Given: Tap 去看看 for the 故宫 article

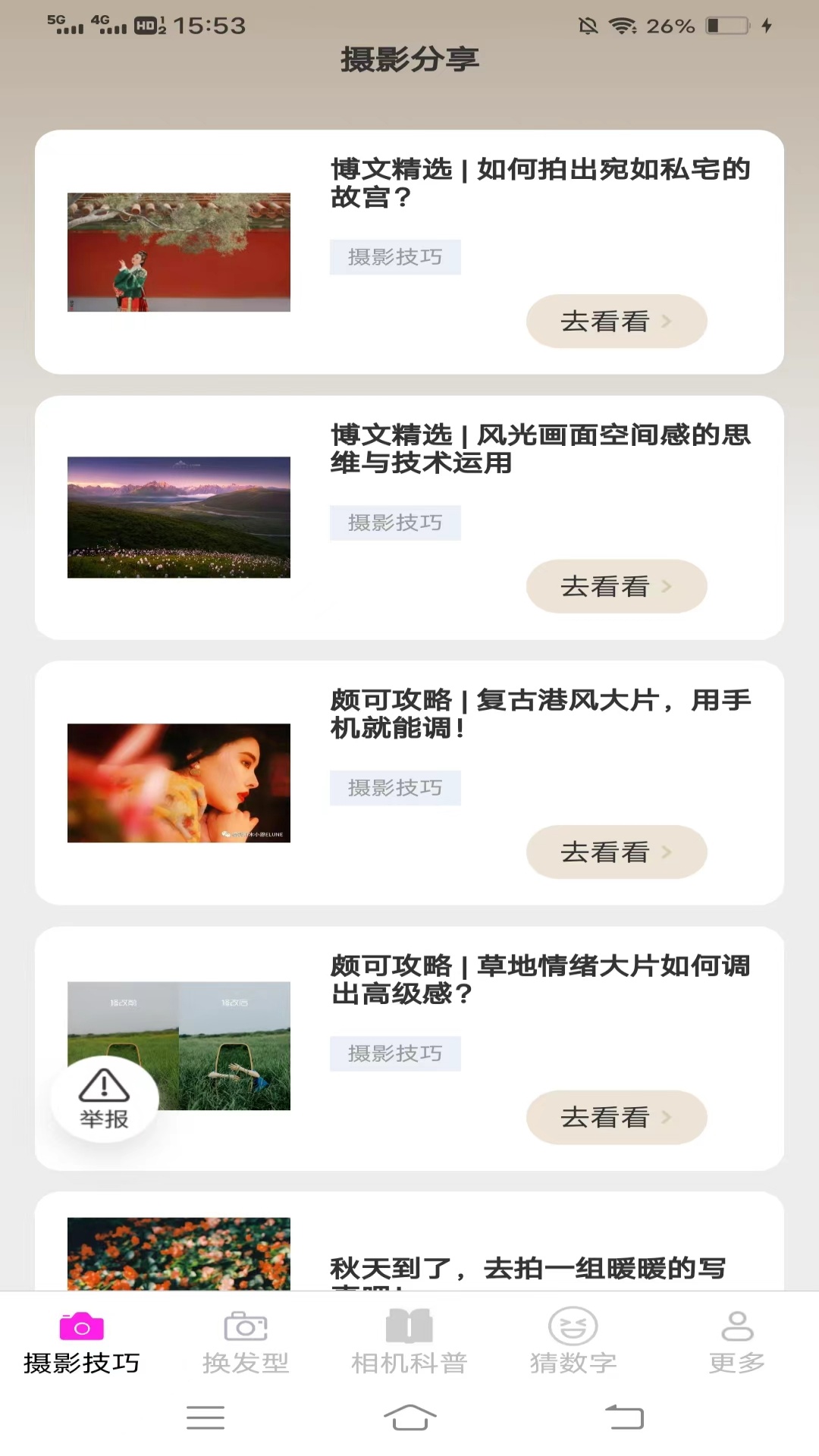Looking at the screenshot, I should click(x=616, y=322).
